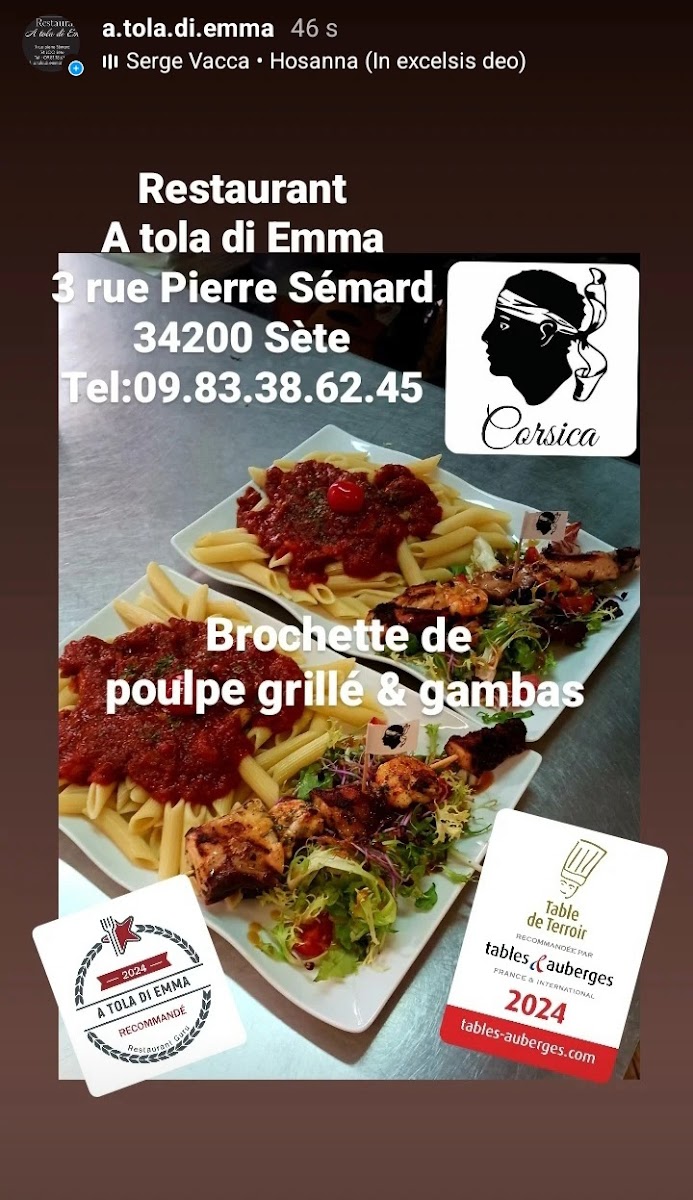Open the Serge Vacca Hosanna music track

point(314,61)
